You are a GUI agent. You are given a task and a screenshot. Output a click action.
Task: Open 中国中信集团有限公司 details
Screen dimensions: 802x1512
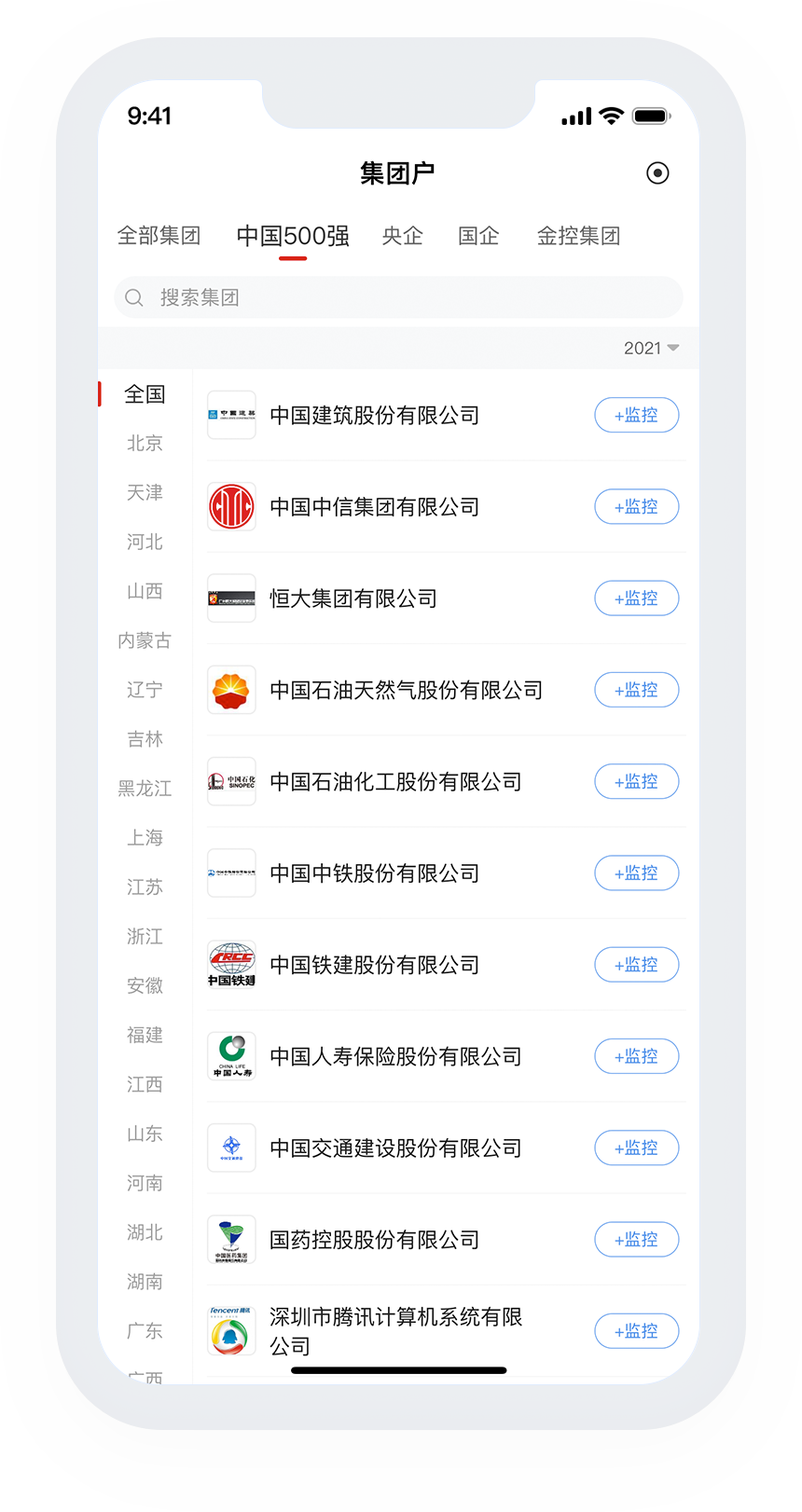pos(374,507)
